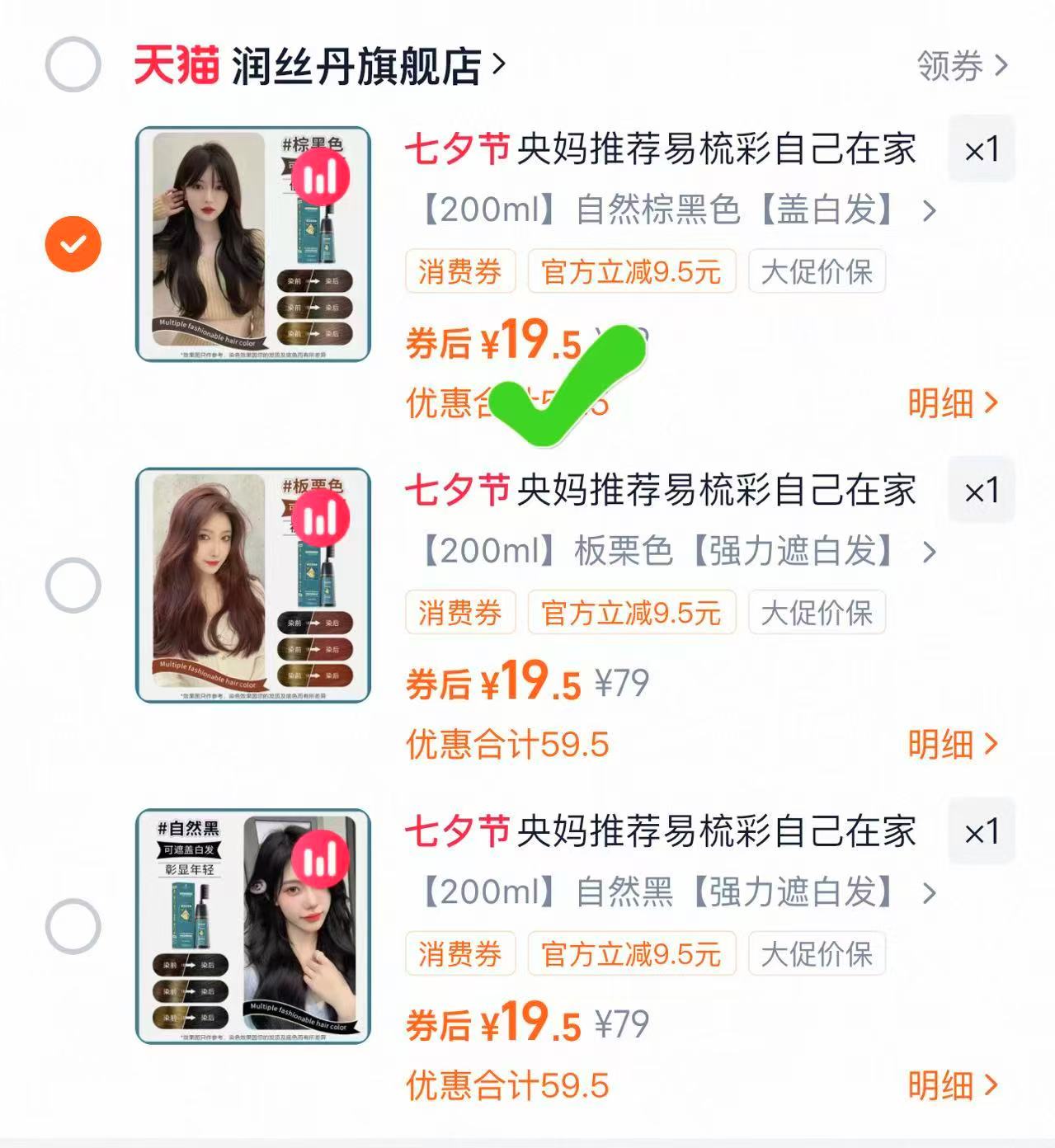Adjust quantity ×1 of 自然棕黑色 item
The height and width of the screenshot is (1148, 1055).
point(981,149)
